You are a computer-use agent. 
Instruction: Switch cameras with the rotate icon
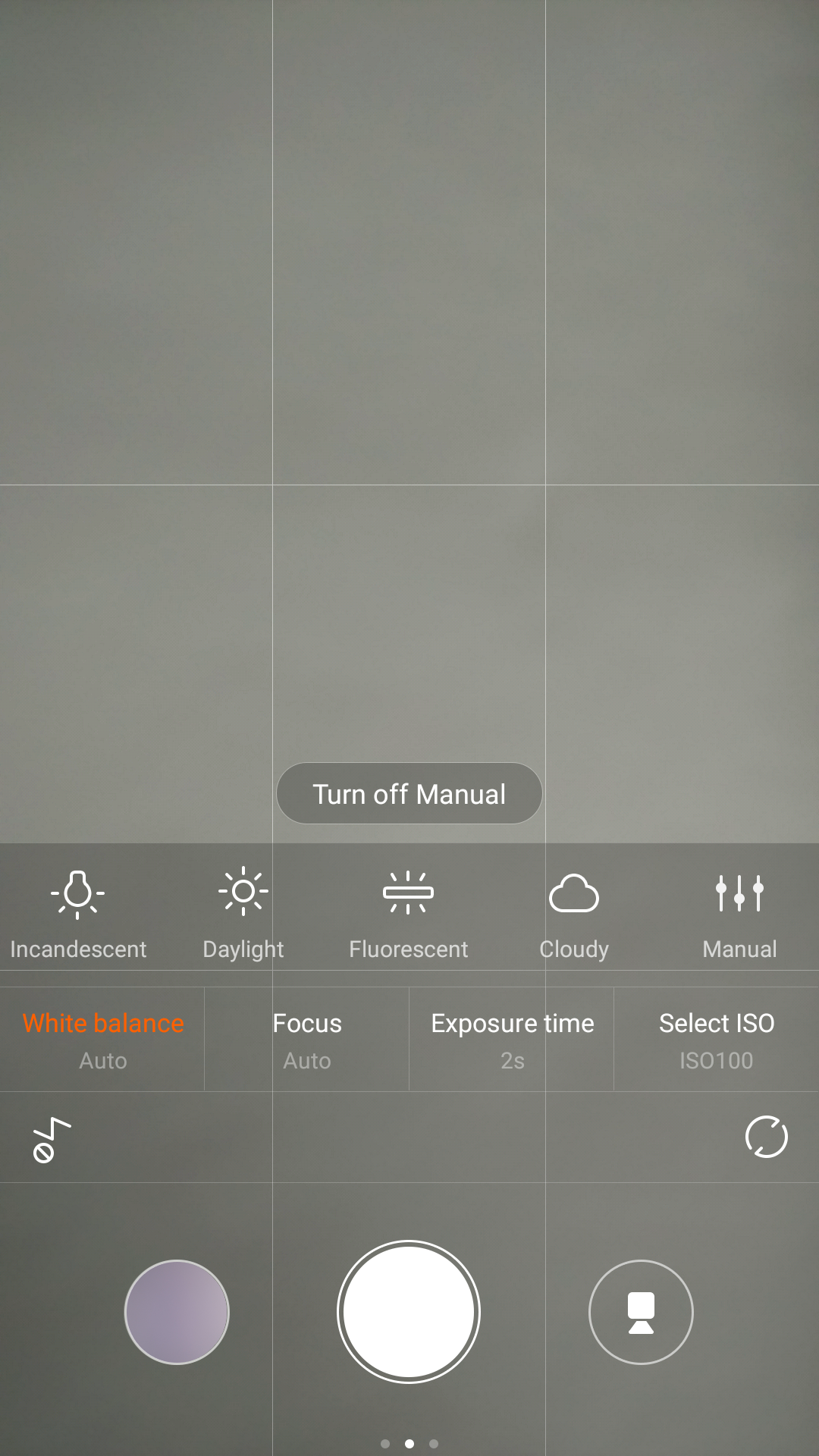pos(766,1137)
